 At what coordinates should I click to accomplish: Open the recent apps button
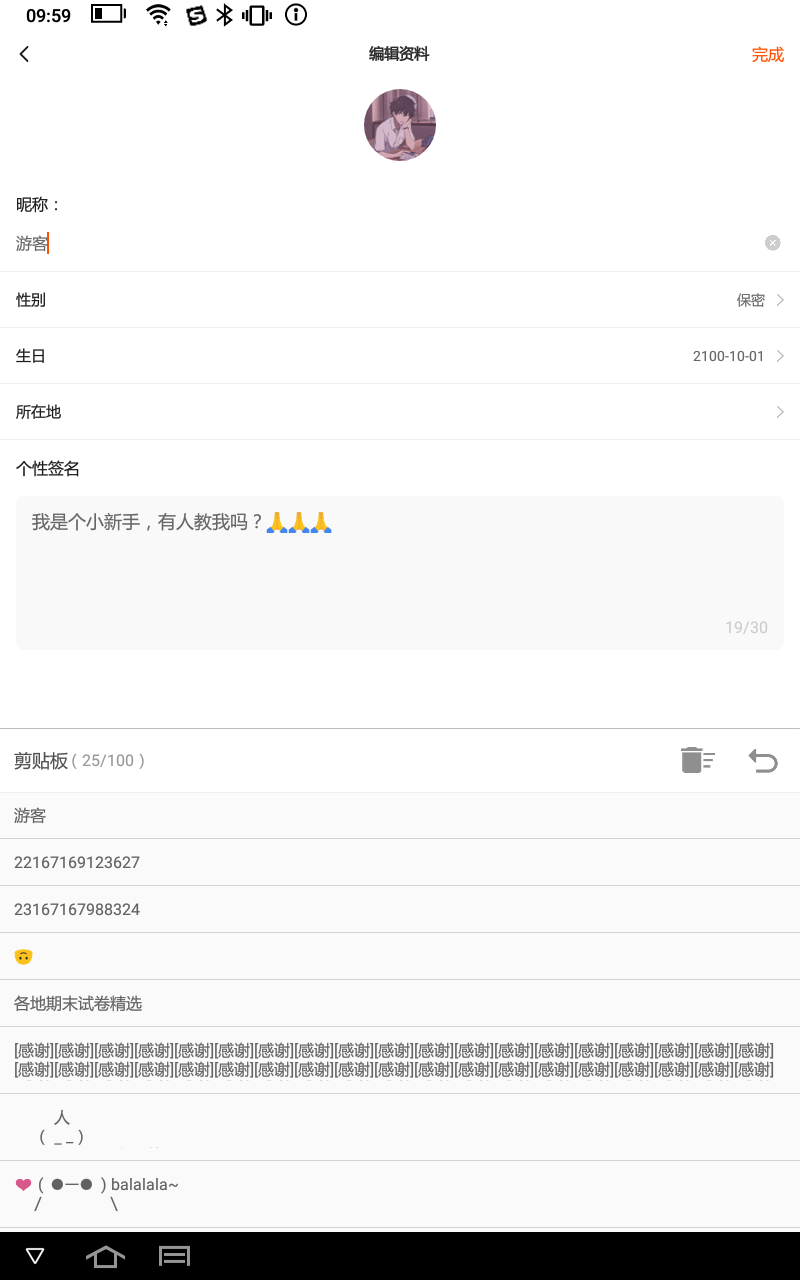click(175, 1256)
